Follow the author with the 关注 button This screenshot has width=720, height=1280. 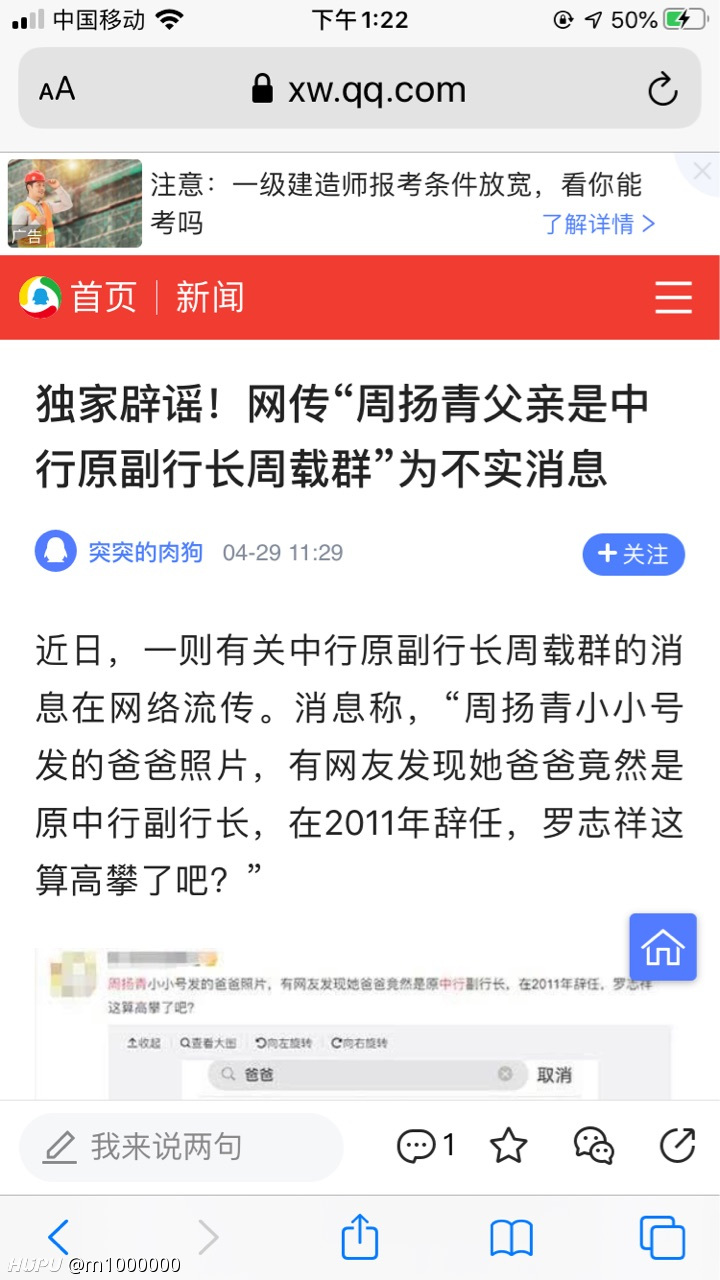(x=633, y=554)
